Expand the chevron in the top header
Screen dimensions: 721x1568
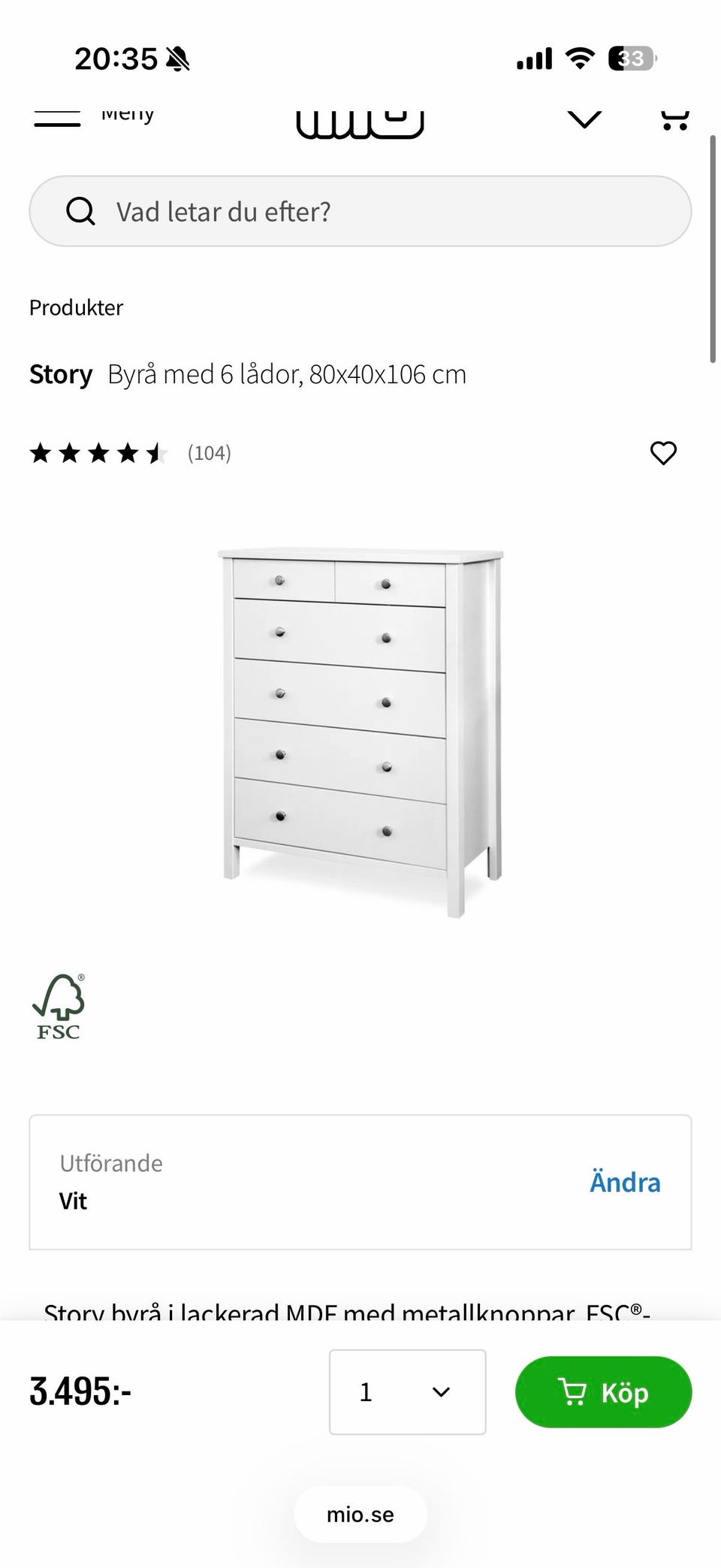[584, 119]
